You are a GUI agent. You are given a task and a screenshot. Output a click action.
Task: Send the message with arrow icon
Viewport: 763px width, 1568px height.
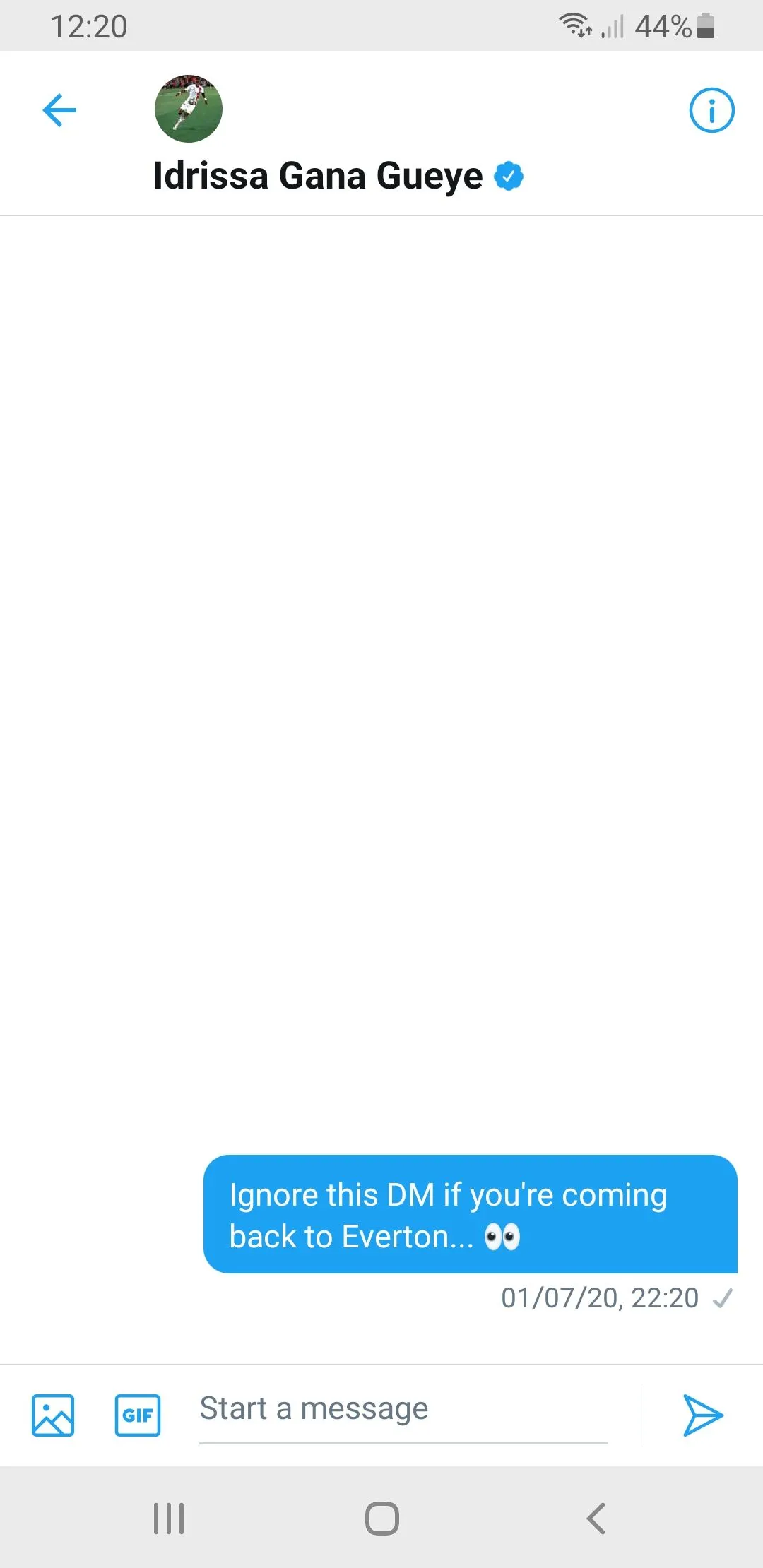[x=703, y=1415]
